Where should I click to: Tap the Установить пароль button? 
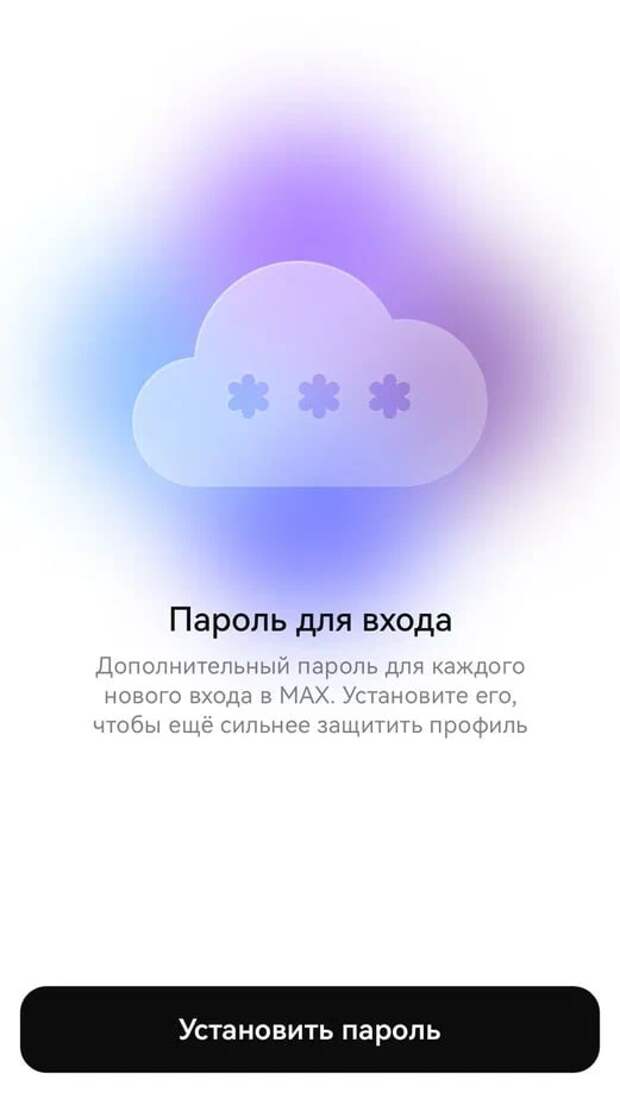pos(310,1029)
